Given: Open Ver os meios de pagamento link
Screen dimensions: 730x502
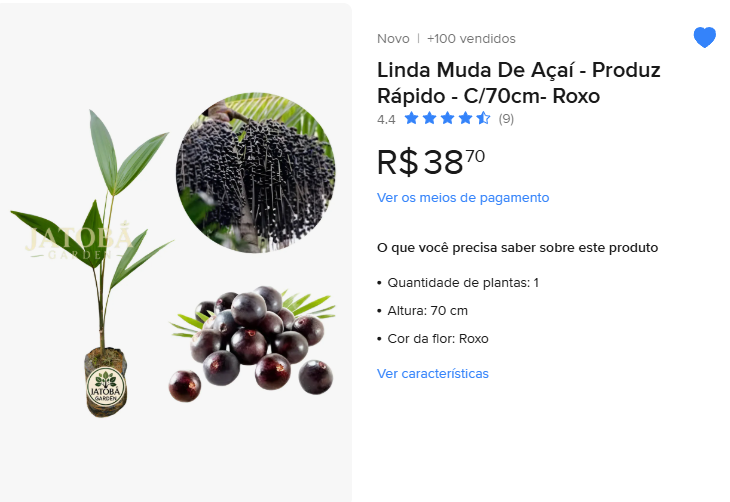Looking at the screenshot, I should click(462, 198).
